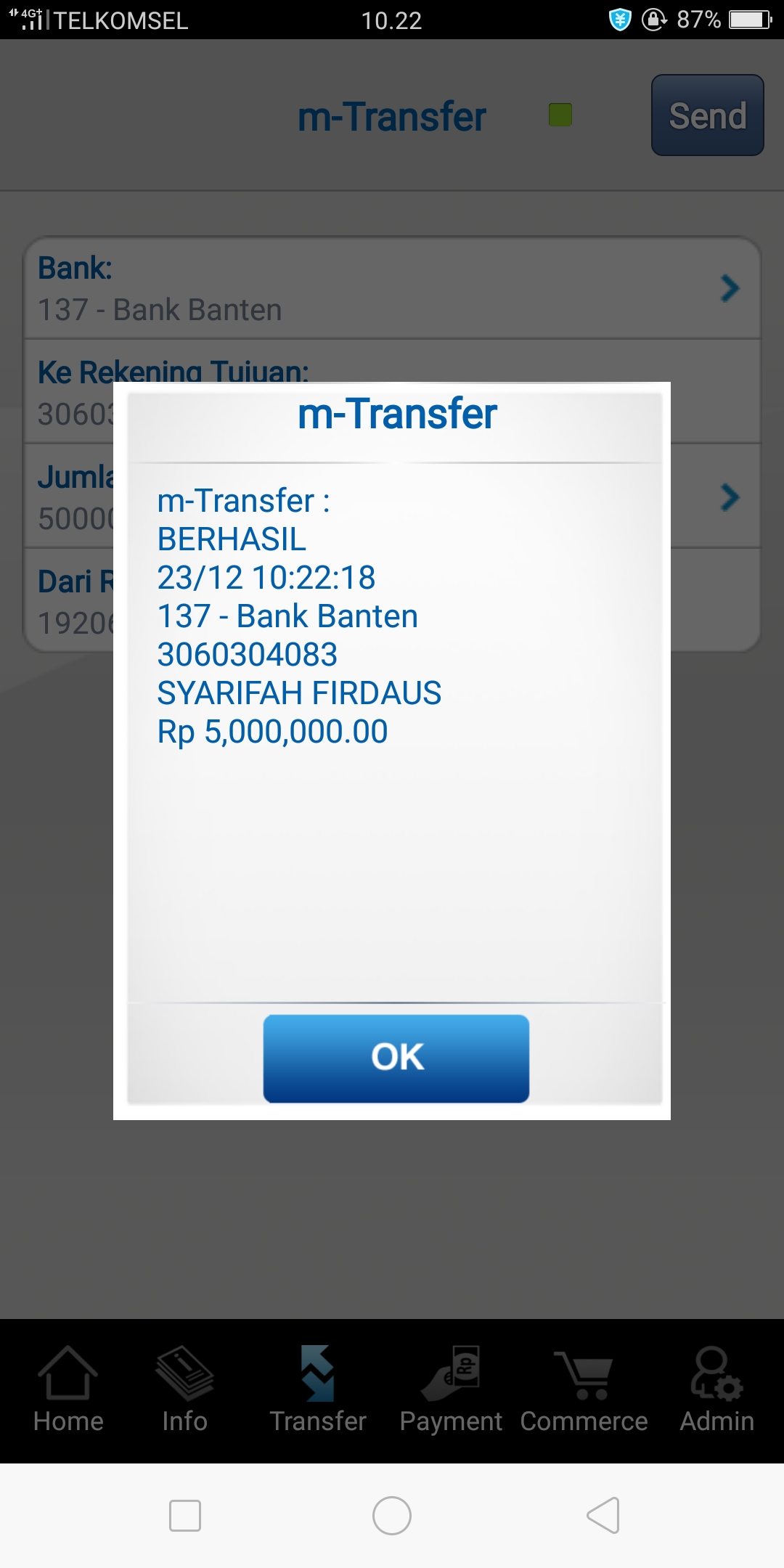Confirm the m-Transfer dialog with OK

[x=396, y=1058]
